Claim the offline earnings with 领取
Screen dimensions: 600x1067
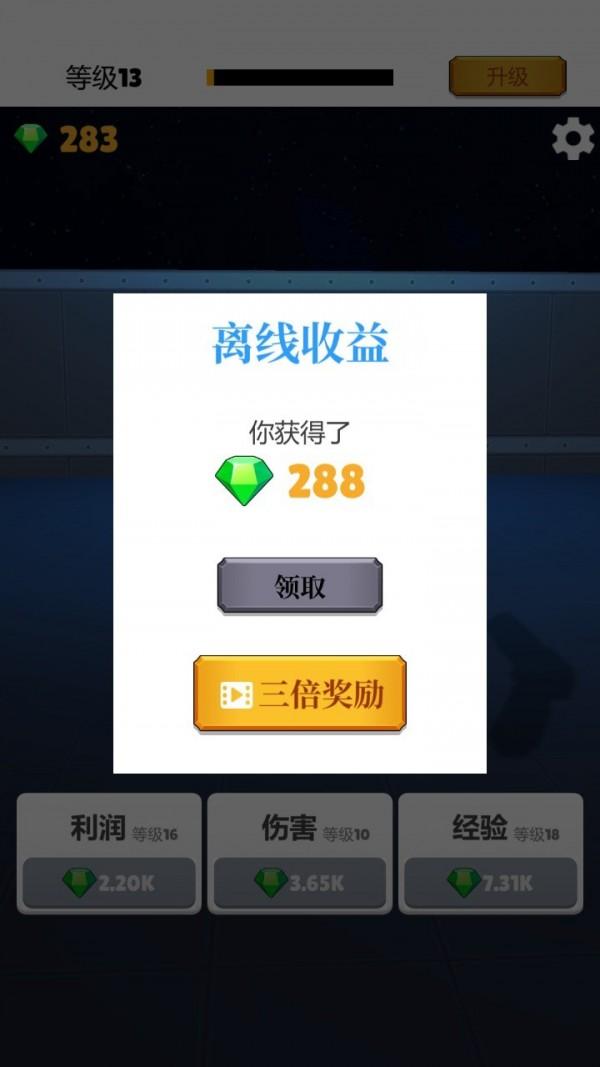[300, 586]
